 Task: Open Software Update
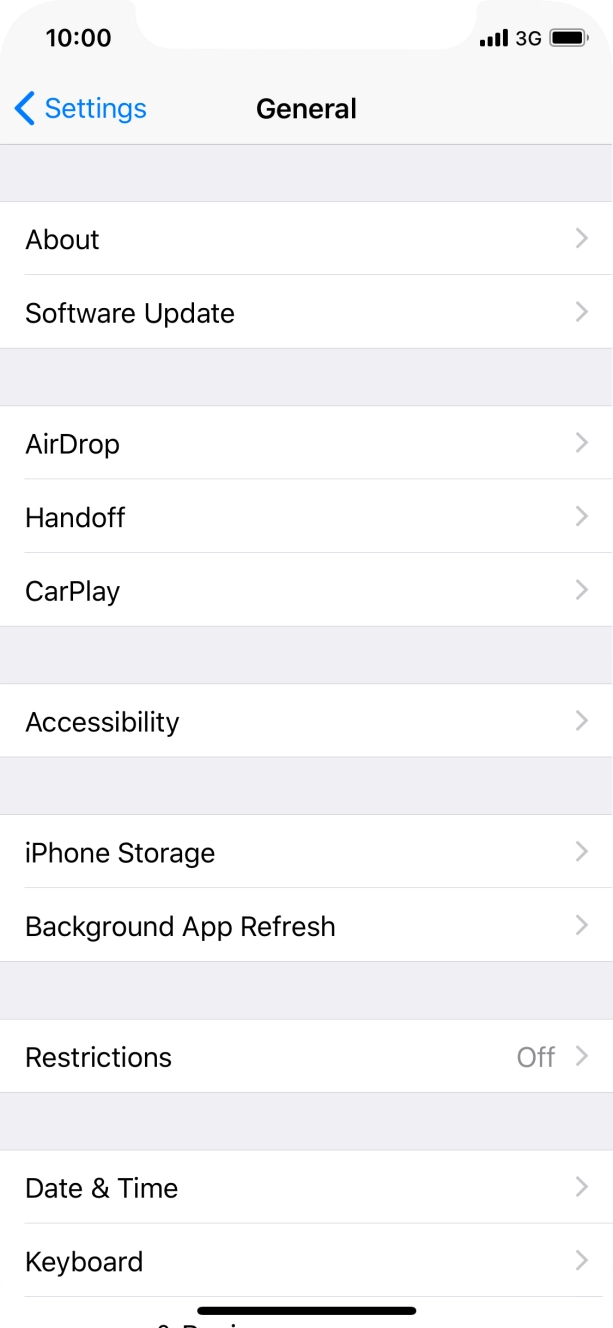point(306,312)
